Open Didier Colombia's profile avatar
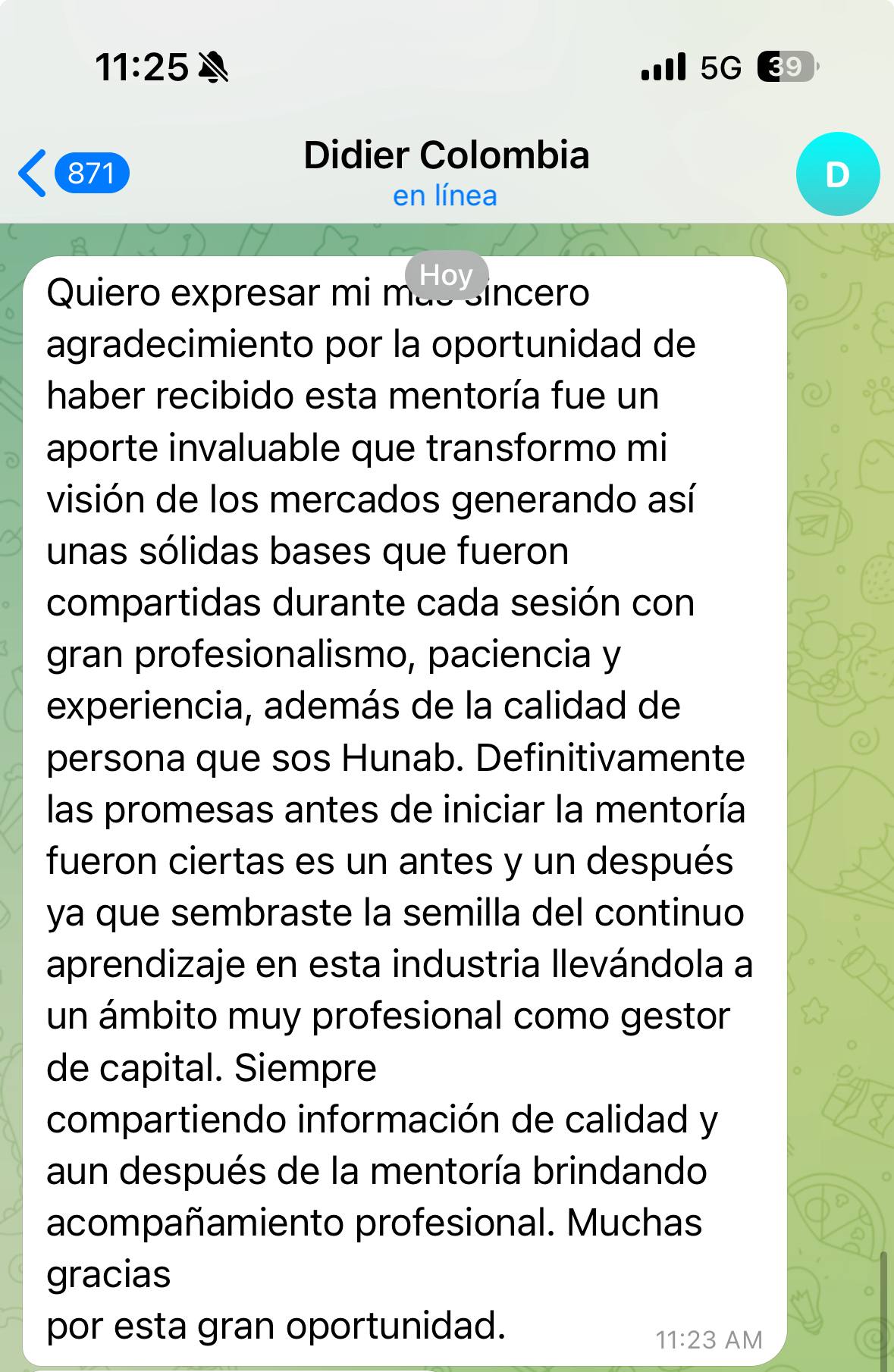Viewport: 894px width, 1372px height. [x=837, y=174]
